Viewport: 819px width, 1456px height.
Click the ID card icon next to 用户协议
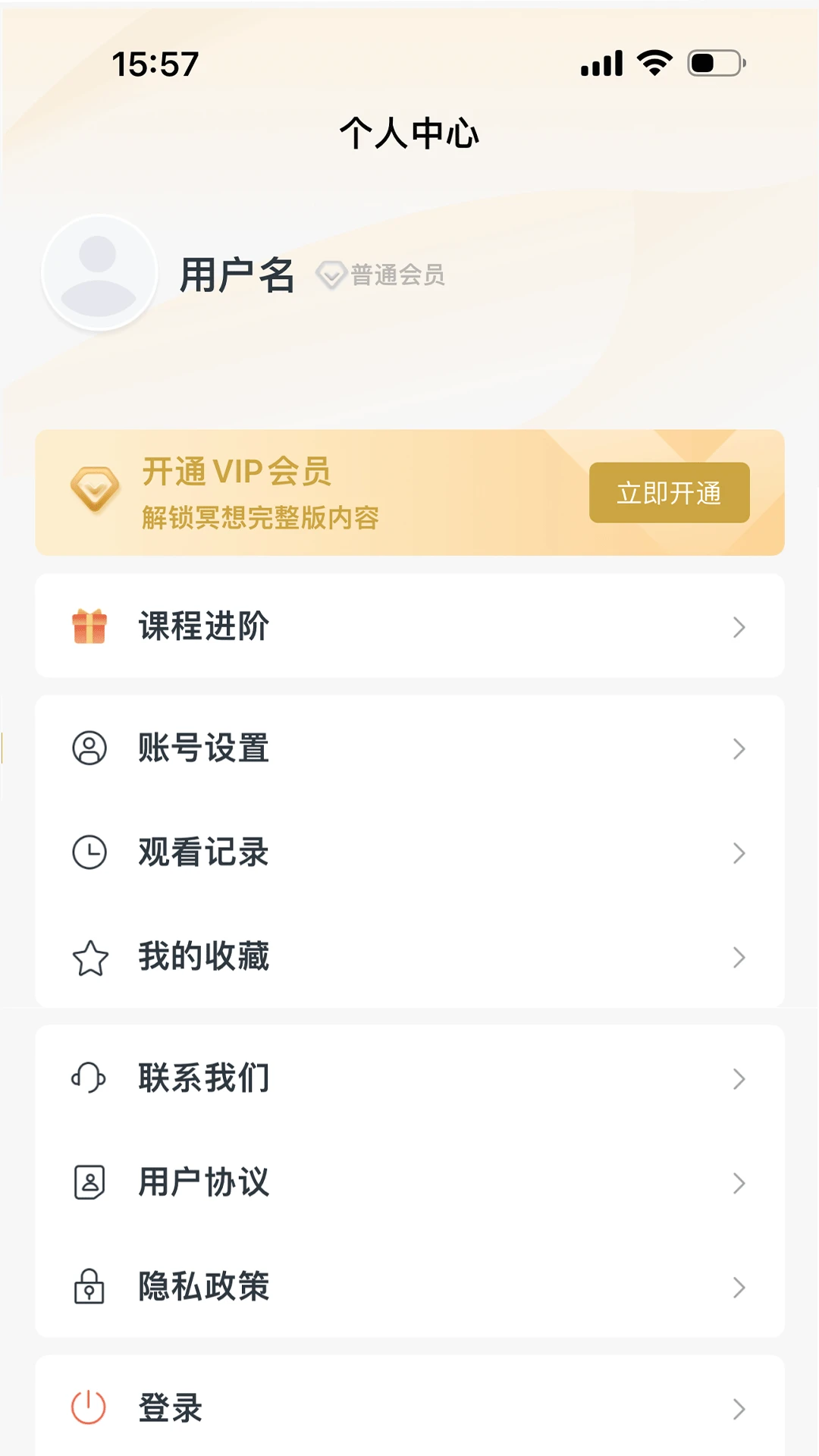89,1181
